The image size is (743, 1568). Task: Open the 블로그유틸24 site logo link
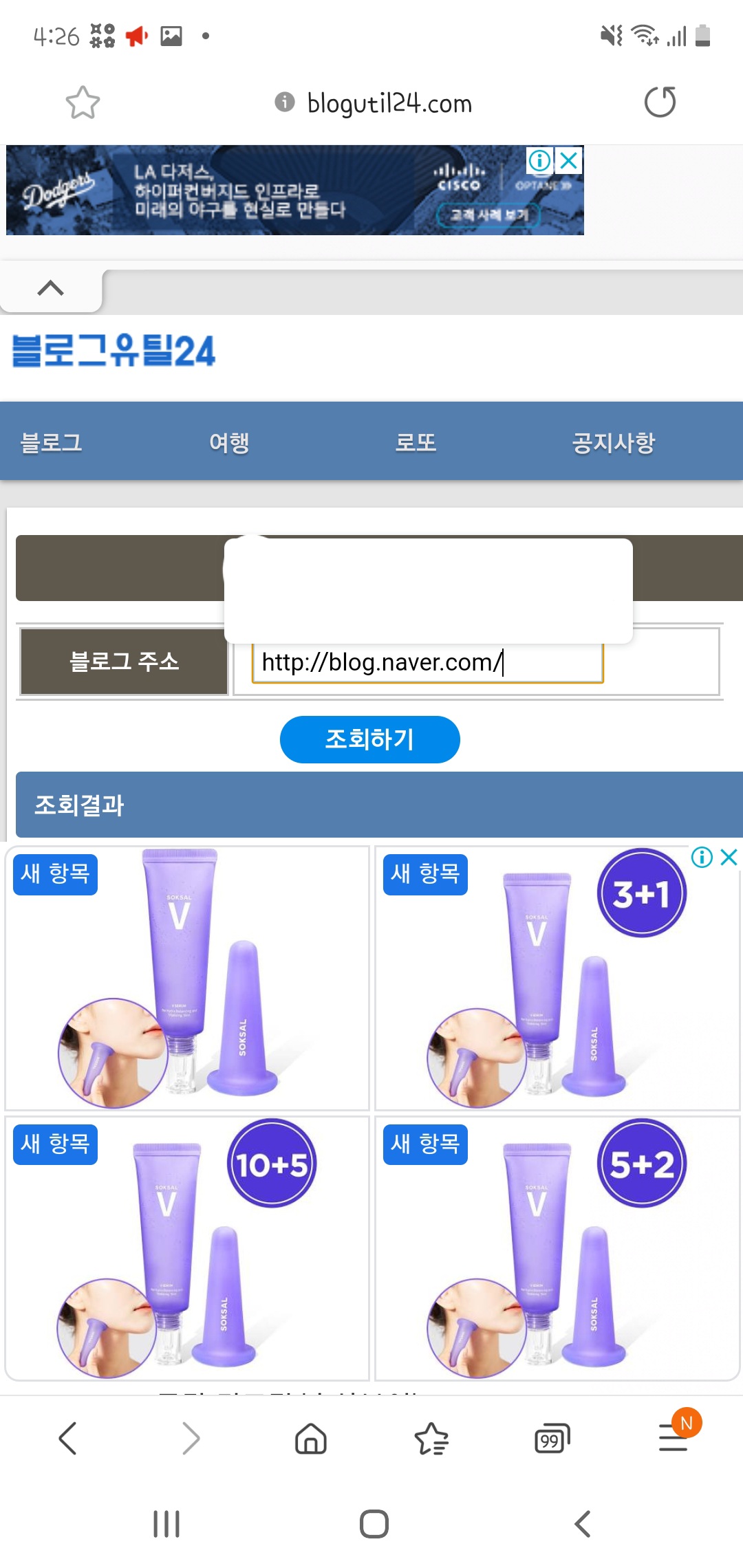pos(114,351)
